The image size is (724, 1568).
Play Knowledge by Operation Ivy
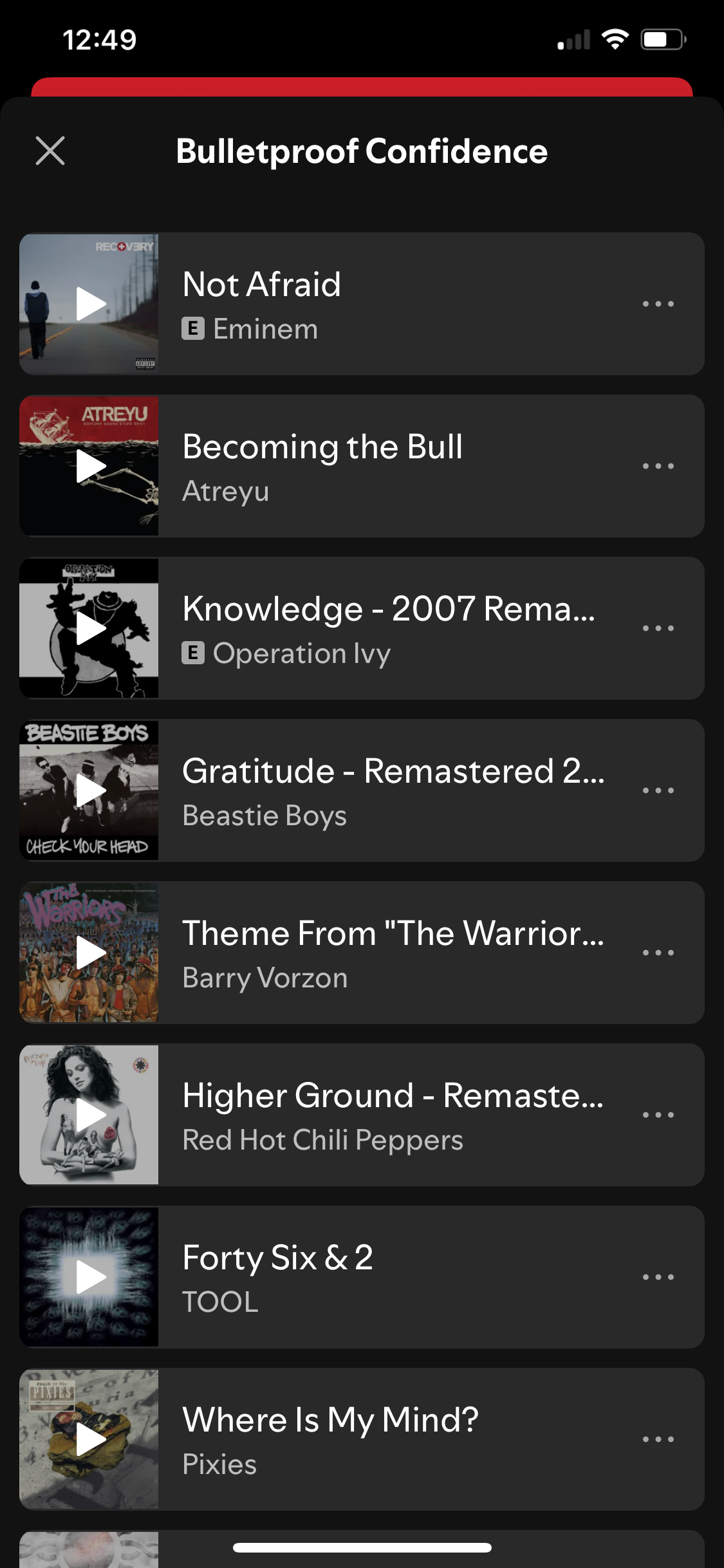click(x=89, y=628)
